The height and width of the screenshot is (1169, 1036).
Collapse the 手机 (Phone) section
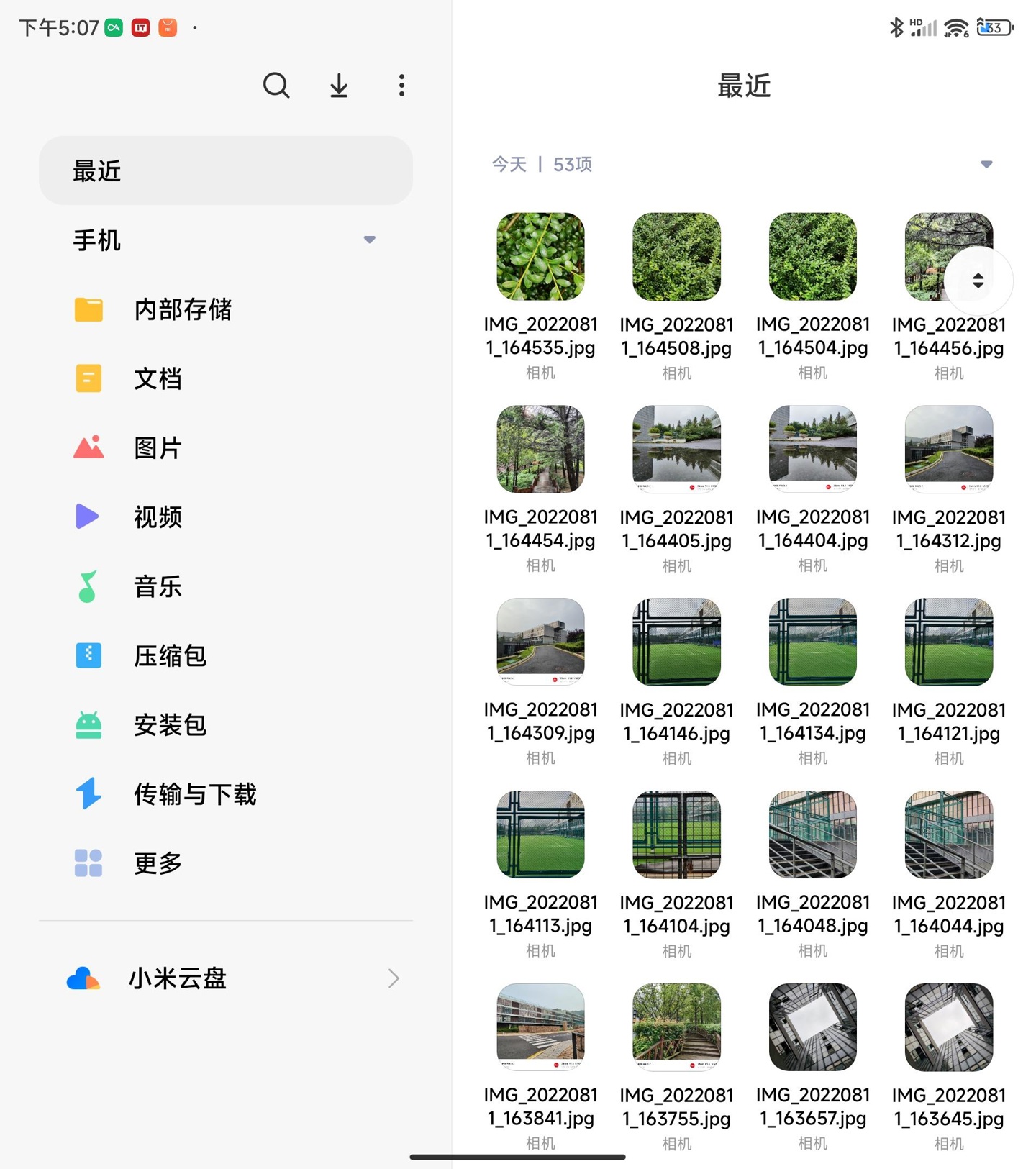point(368,240)
